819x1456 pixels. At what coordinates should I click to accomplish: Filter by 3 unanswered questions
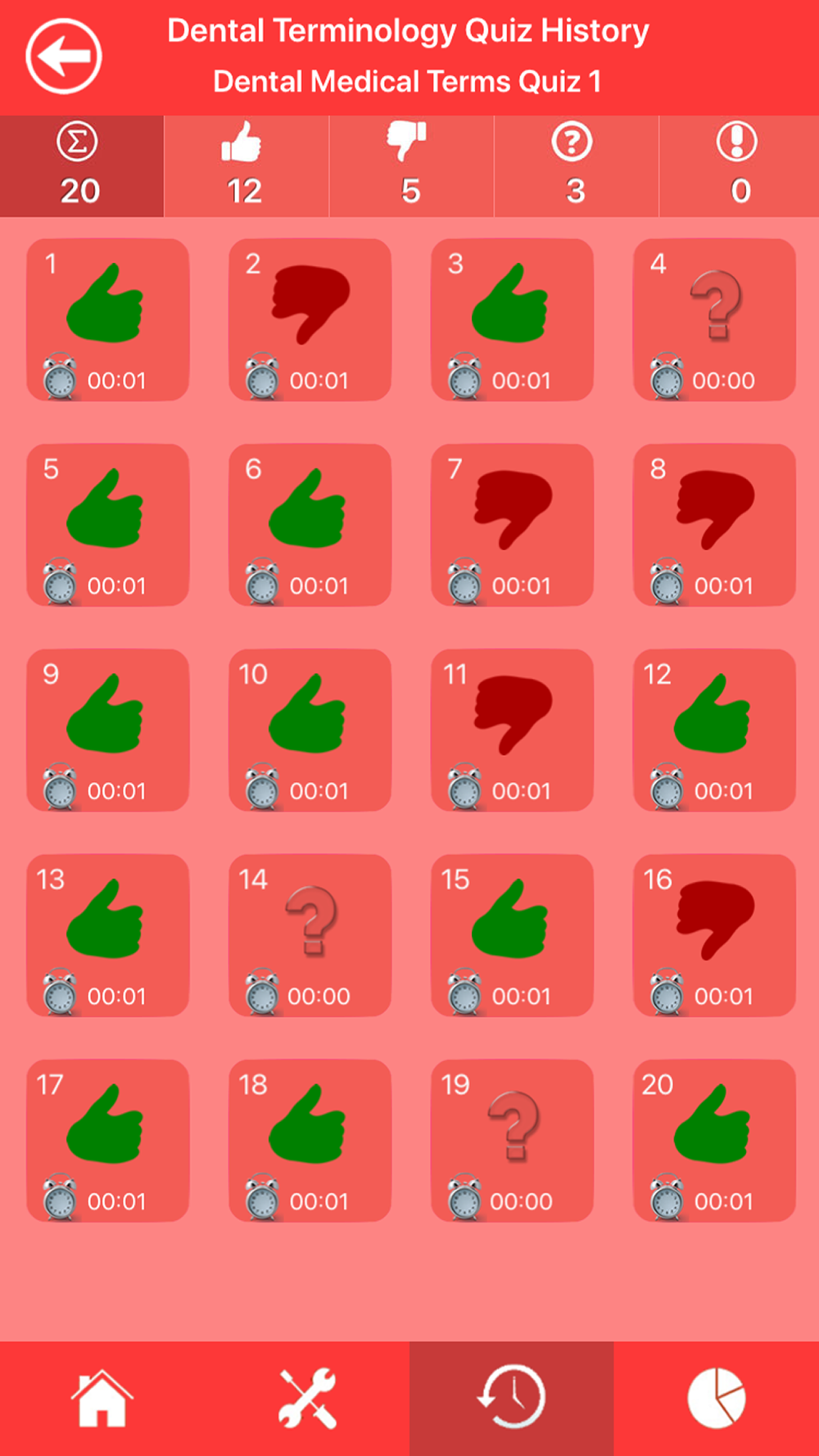[x=575, y=166]
